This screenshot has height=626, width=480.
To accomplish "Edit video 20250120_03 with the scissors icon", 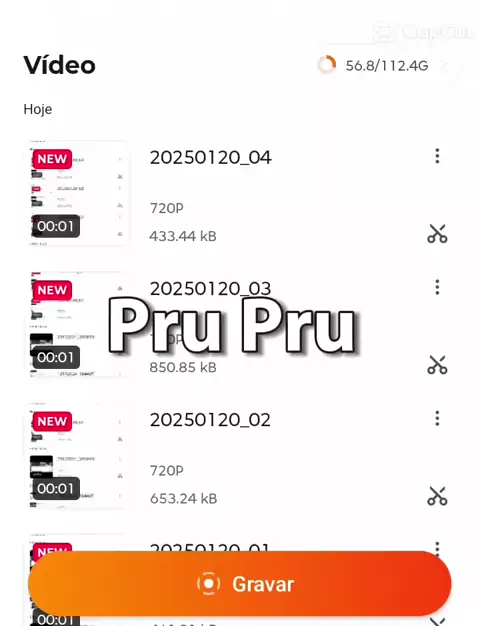I will 437,365.
